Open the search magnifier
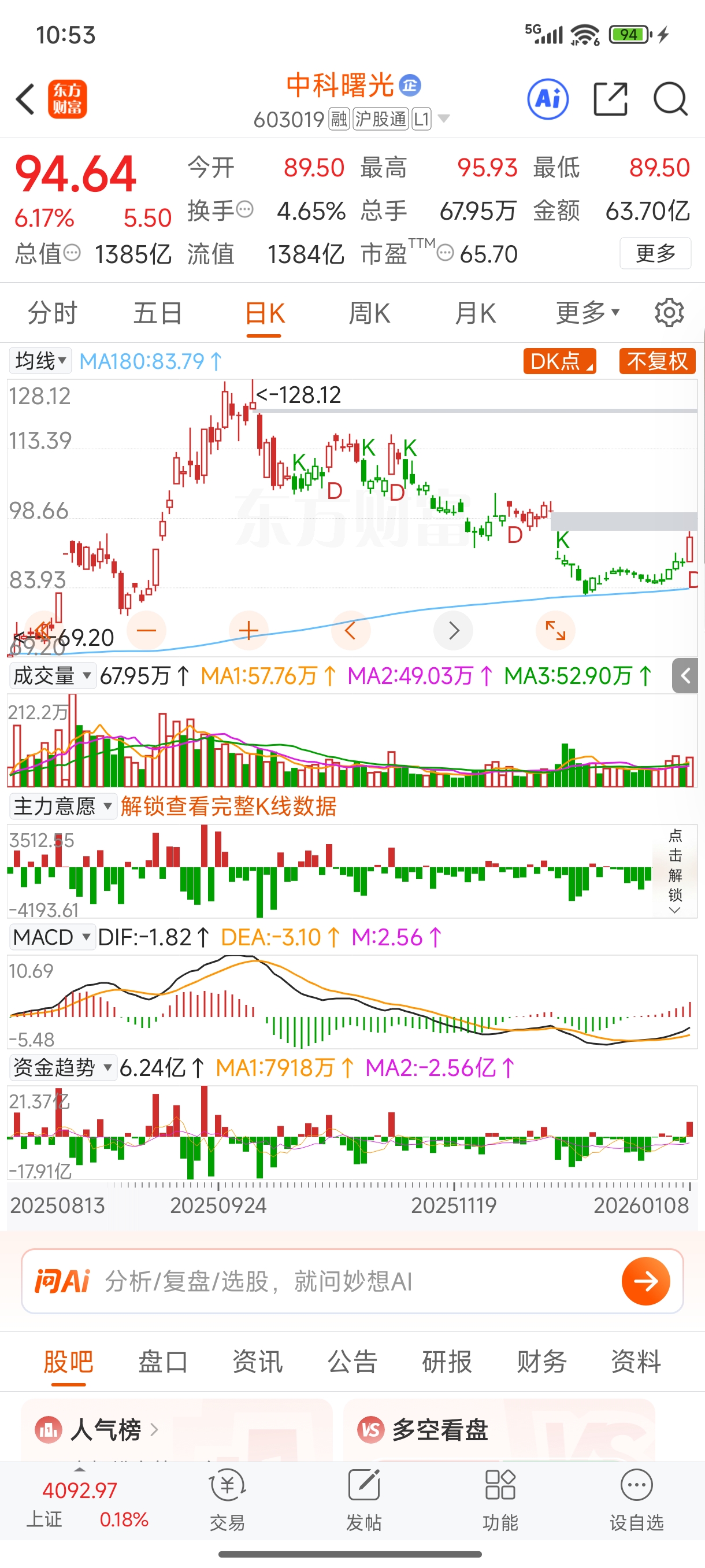The width and height of the screenshot is (705, 1568). click(x=670, y=99)
